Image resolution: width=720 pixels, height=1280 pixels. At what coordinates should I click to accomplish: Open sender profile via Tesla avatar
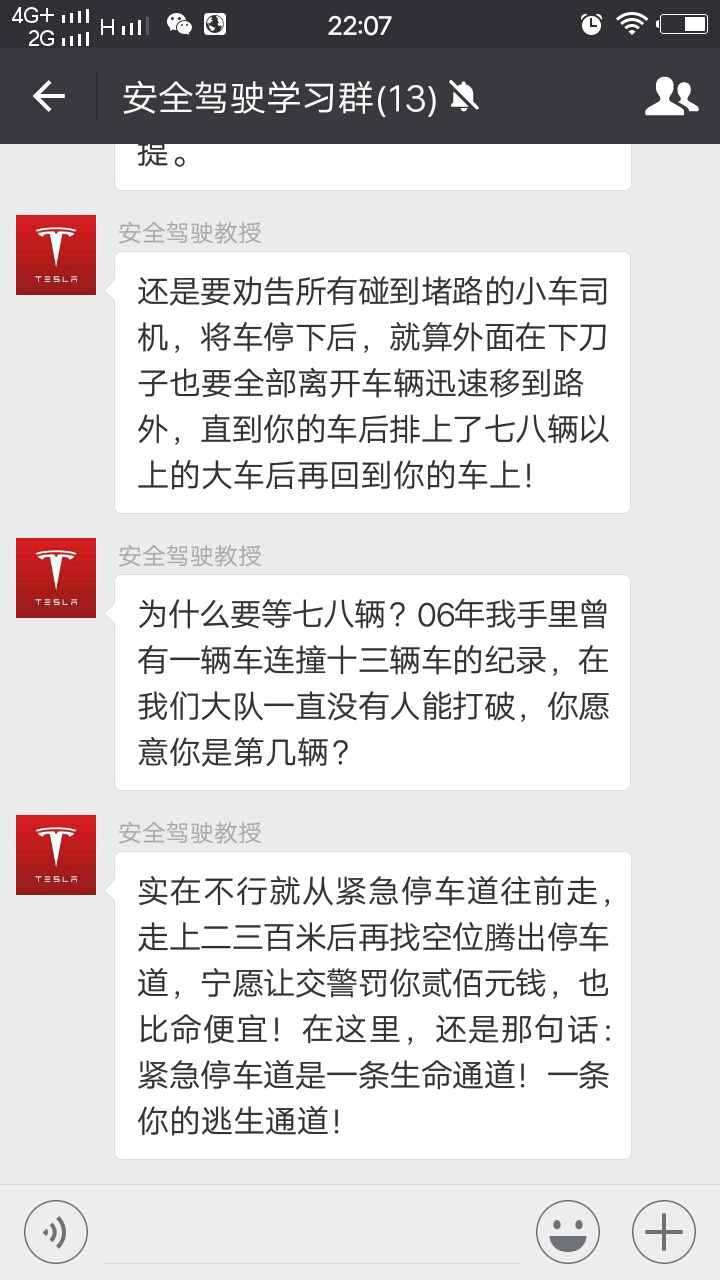click(55, 255)
